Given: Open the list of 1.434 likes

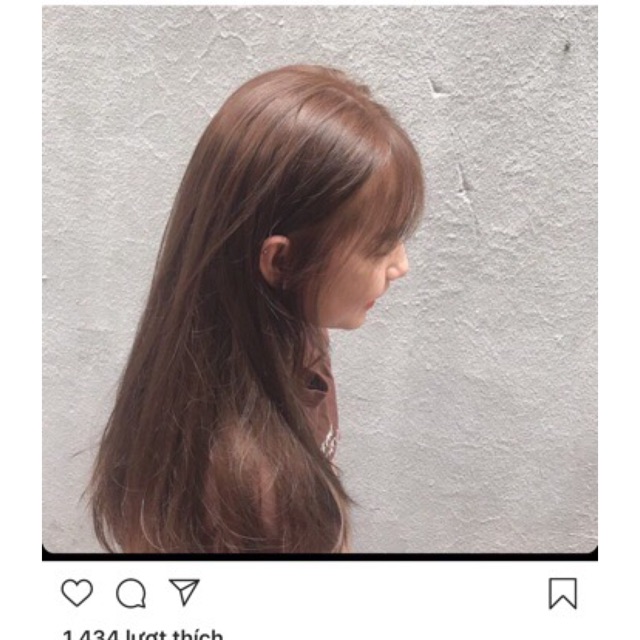Looking at the screenshot, I should [x=143, y=634].
